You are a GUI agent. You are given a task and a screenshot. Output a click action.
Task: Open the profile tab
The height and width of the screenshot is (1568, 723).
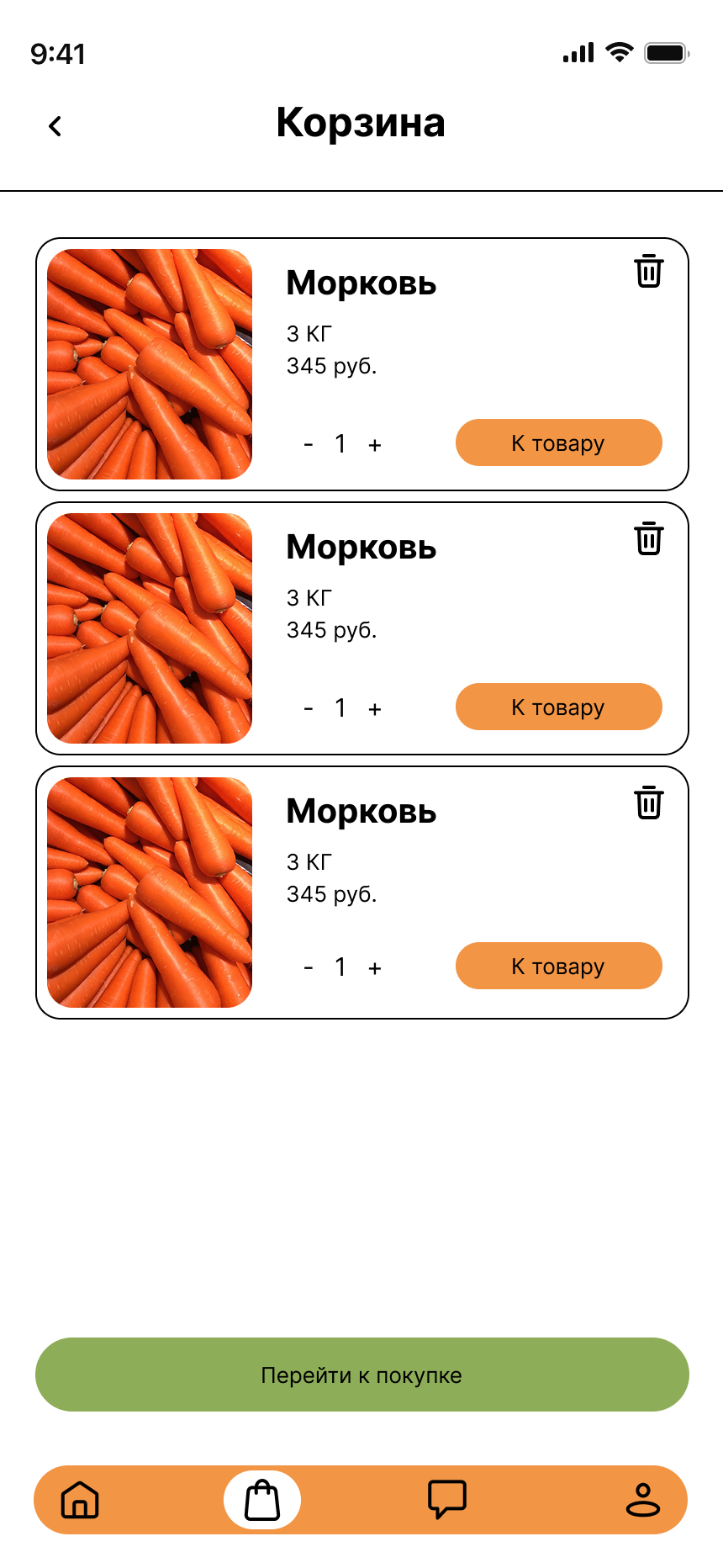click(x=643, y=1500)
